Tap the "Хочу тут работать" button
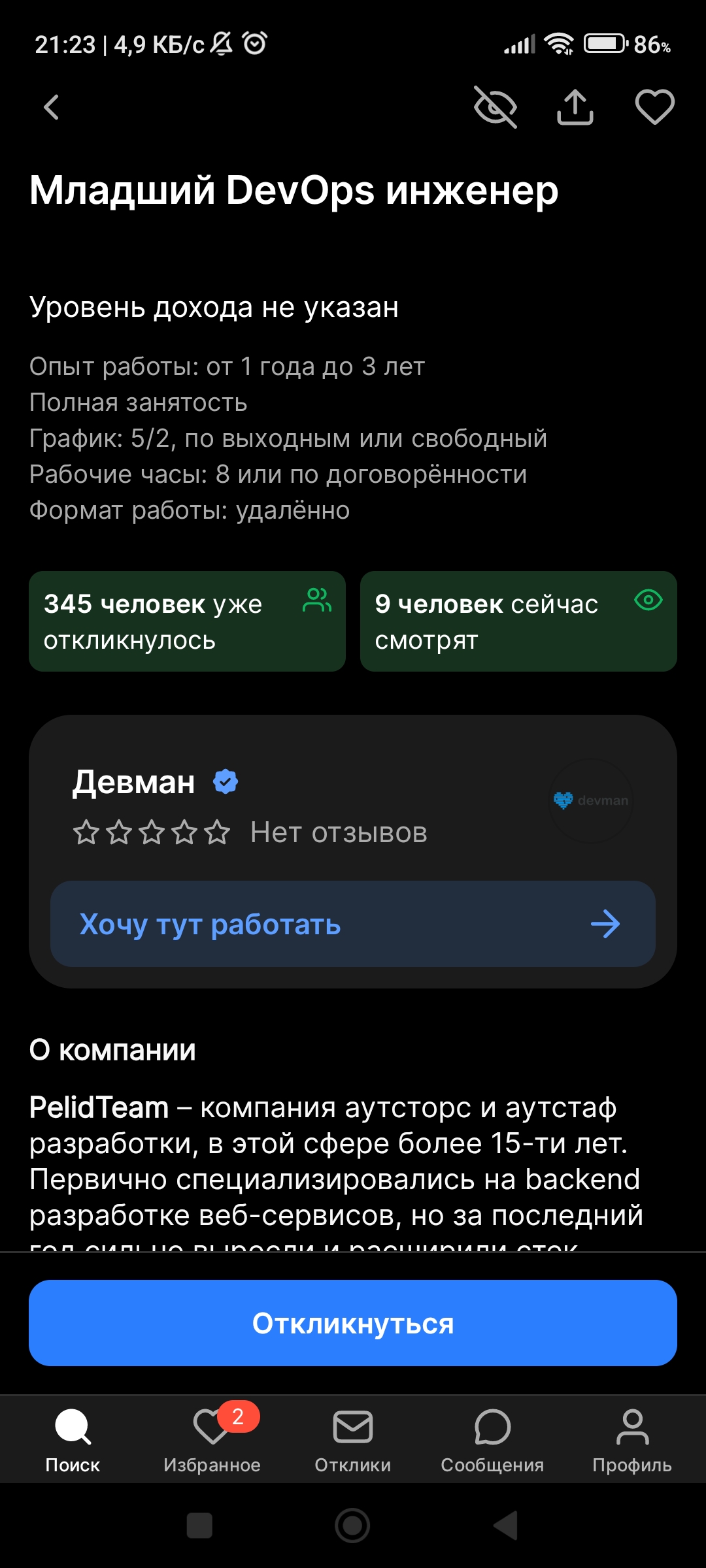The height and width of the screenshot is (1568, 706). 353,924
